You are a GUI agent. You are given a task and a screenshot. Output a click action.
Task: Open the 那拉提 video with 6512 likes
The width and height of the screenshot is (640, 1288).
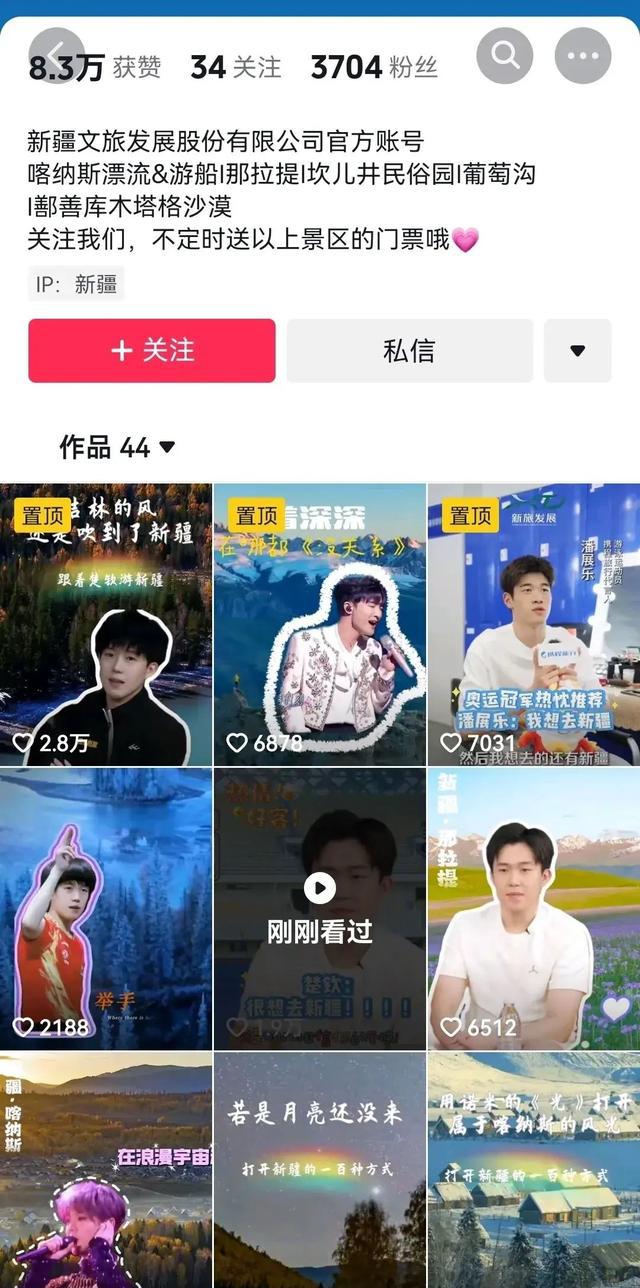tap(534, 908)
